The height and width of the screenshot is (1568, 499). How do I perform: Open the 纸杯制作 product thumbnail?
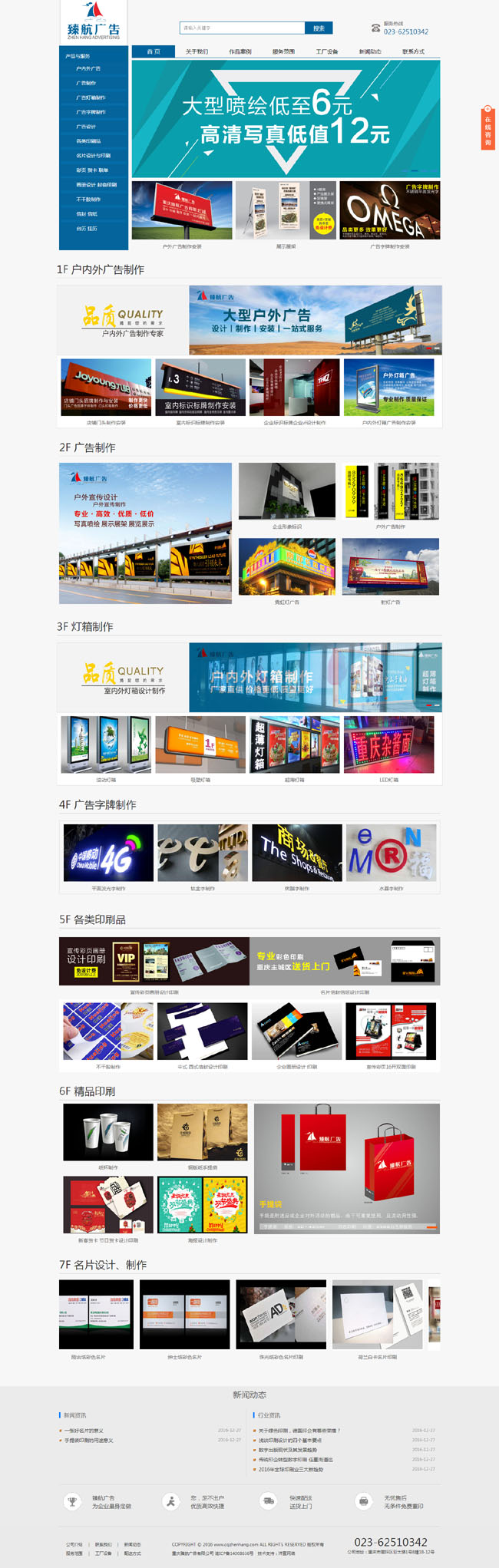click(x=108, y=1131)
